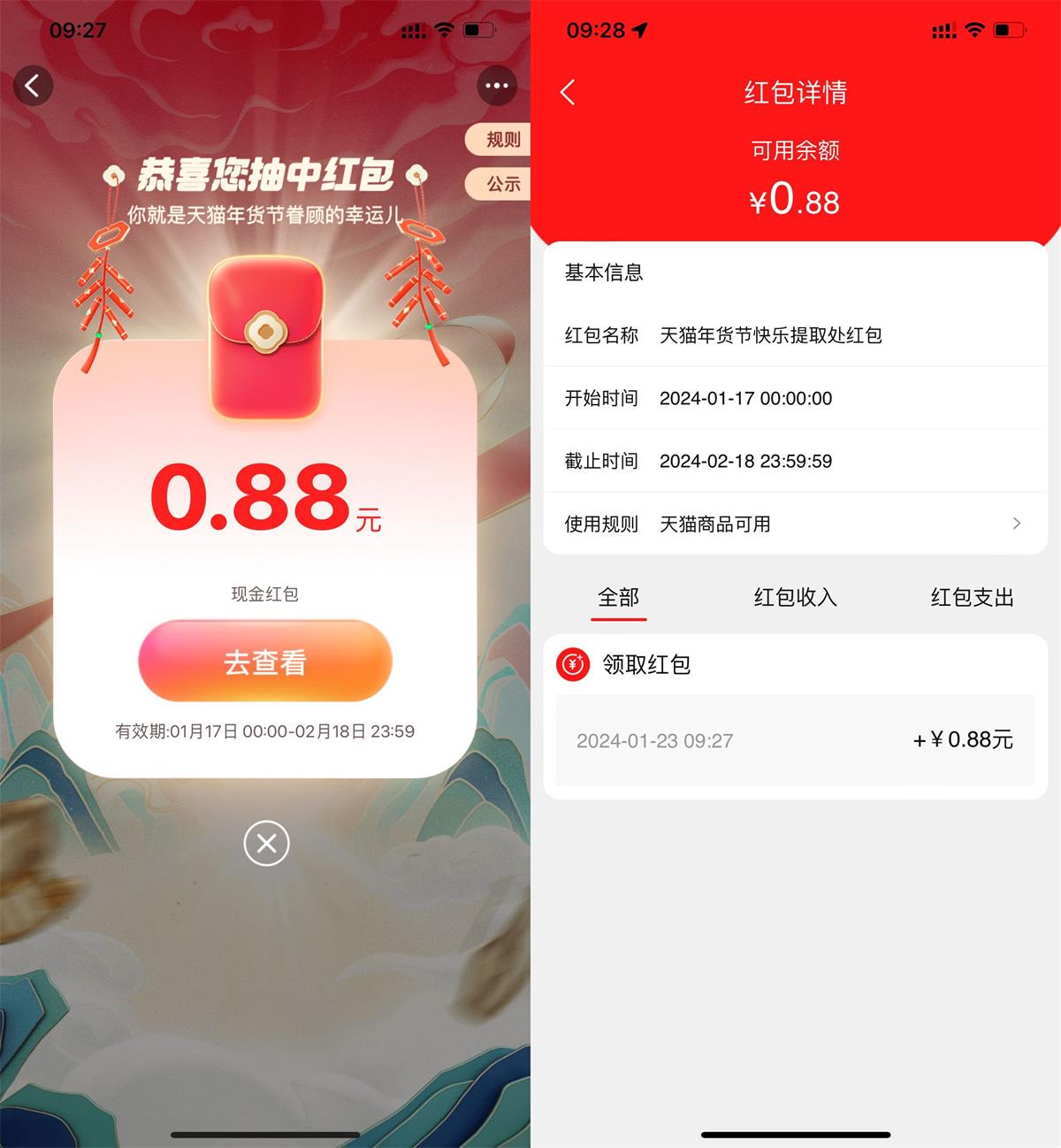Screen dimensions: 1061x1148
Task: Open the 公示 panel
Action: tap(500, 184)
